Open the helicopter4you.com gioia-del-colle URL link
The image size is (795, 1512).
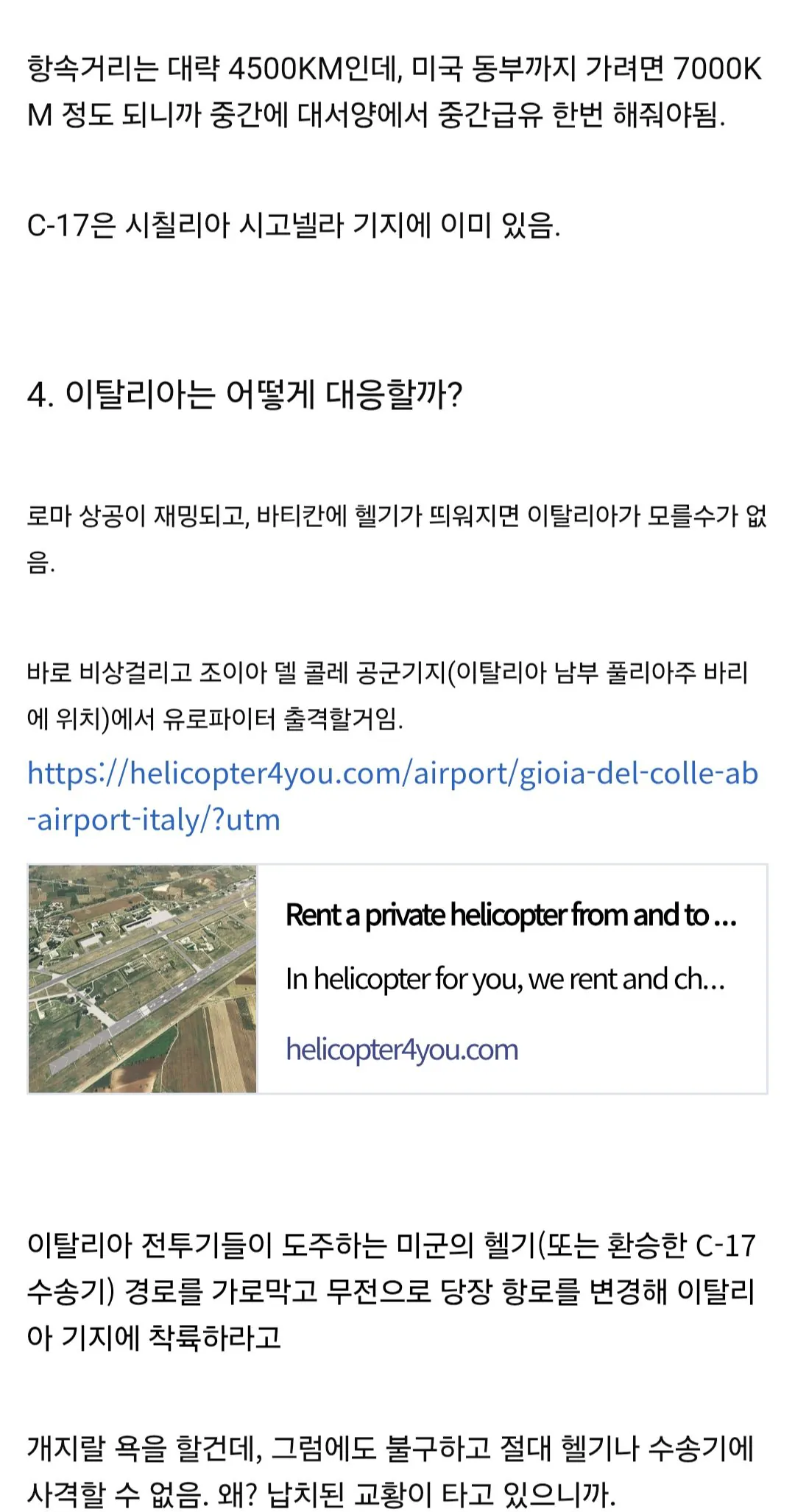point(392,774)
